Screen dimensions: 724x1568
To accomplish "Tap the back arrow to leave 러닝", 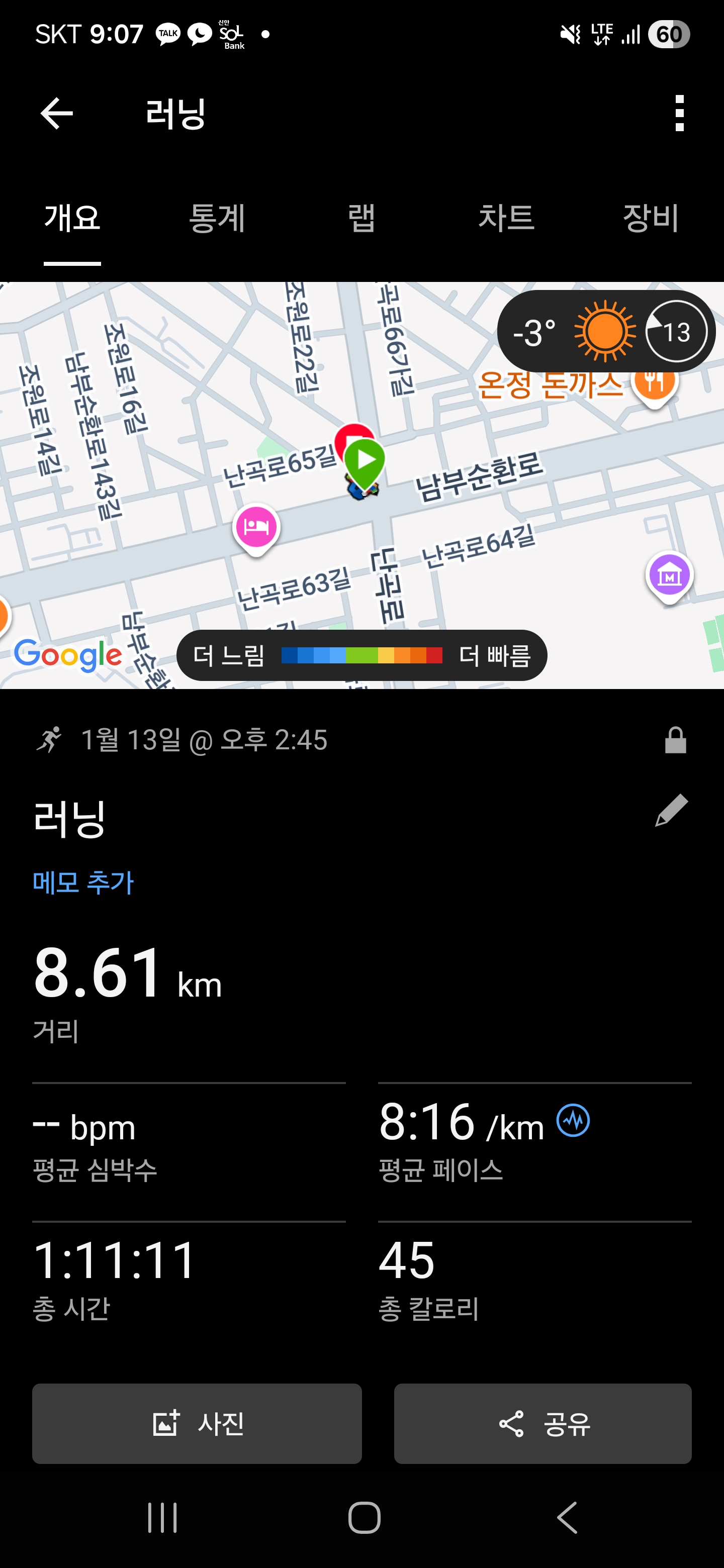I will [55, 113].
